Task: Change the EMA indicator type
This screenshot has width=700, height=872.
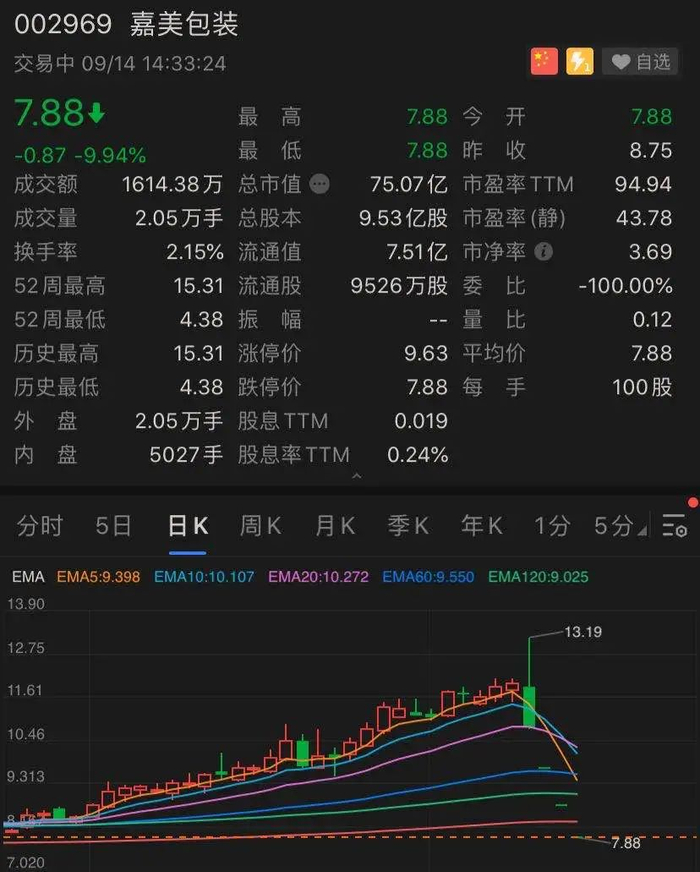Action: pos(28,577)
